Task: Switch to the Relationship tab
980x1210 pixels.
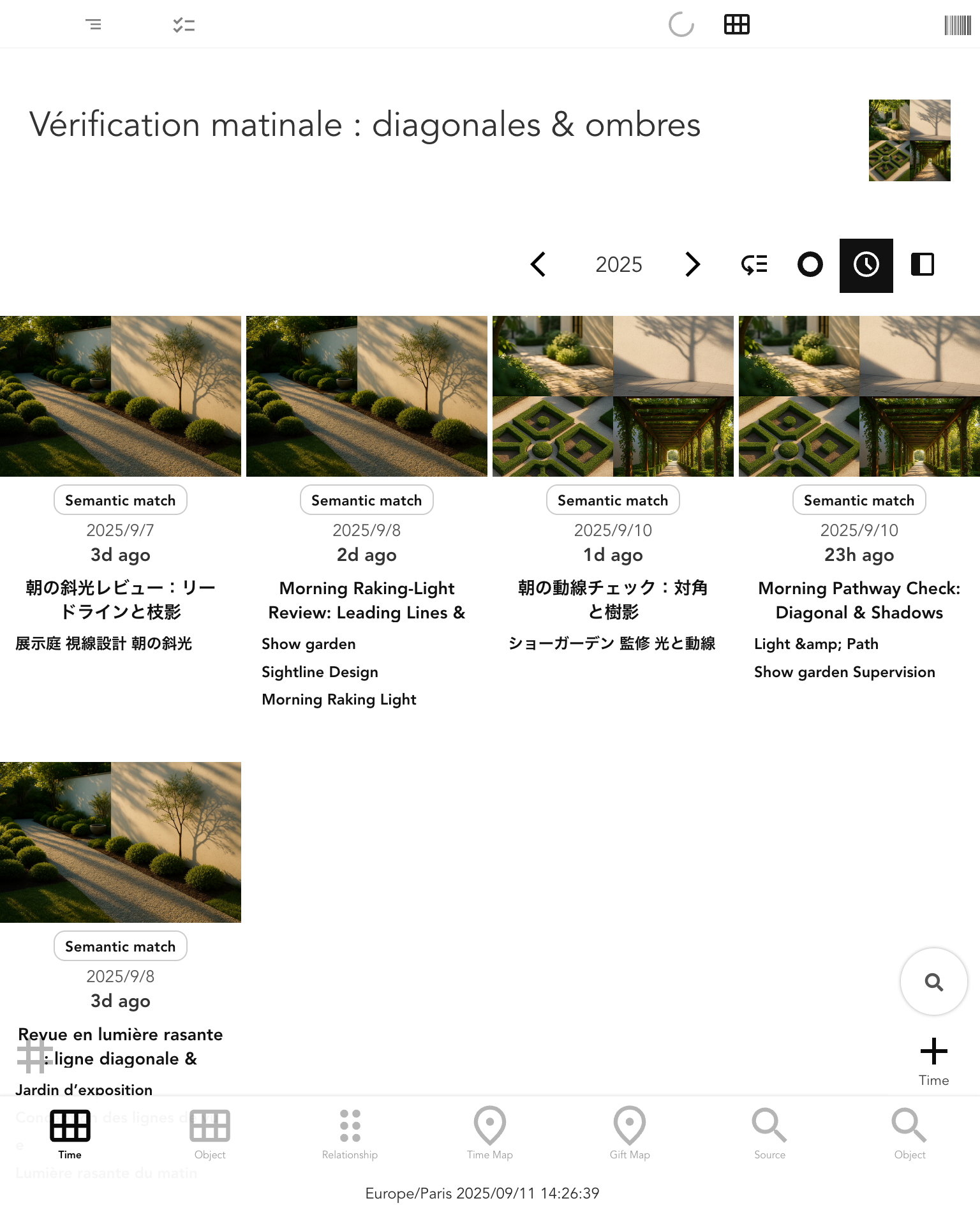Action: pyautogui.click(x=350, y=1133)
